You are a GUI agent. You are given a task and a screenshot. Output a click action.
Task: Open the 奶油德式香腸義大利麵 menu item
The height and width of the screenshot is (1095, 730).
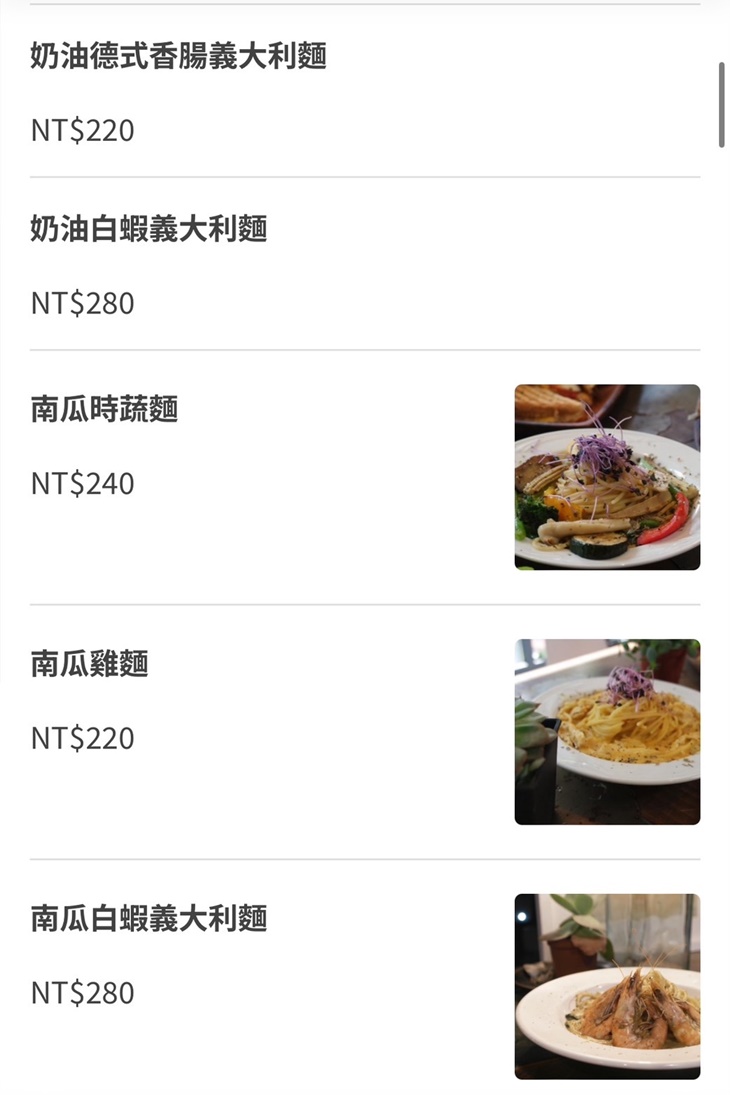pos(180,56)
